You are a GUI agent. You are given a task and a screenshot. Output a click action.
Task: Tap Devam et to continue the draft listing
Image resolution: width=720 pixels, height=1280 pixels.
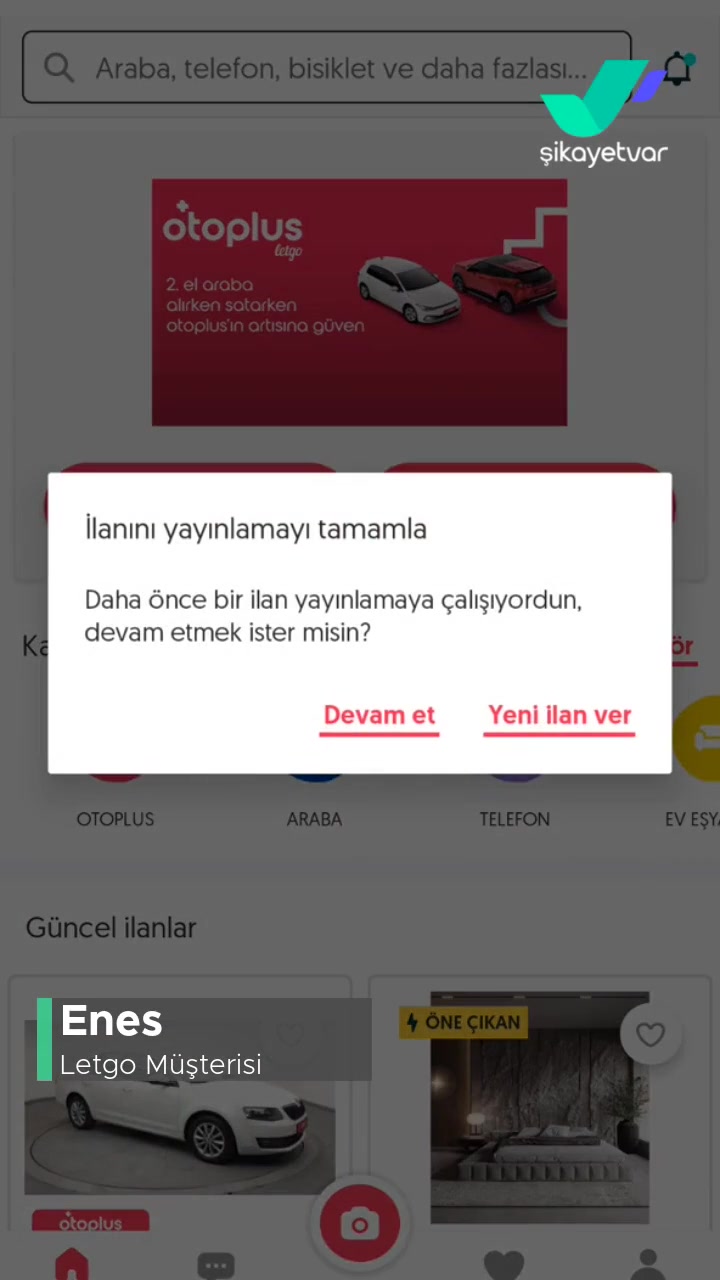point(379,715)
